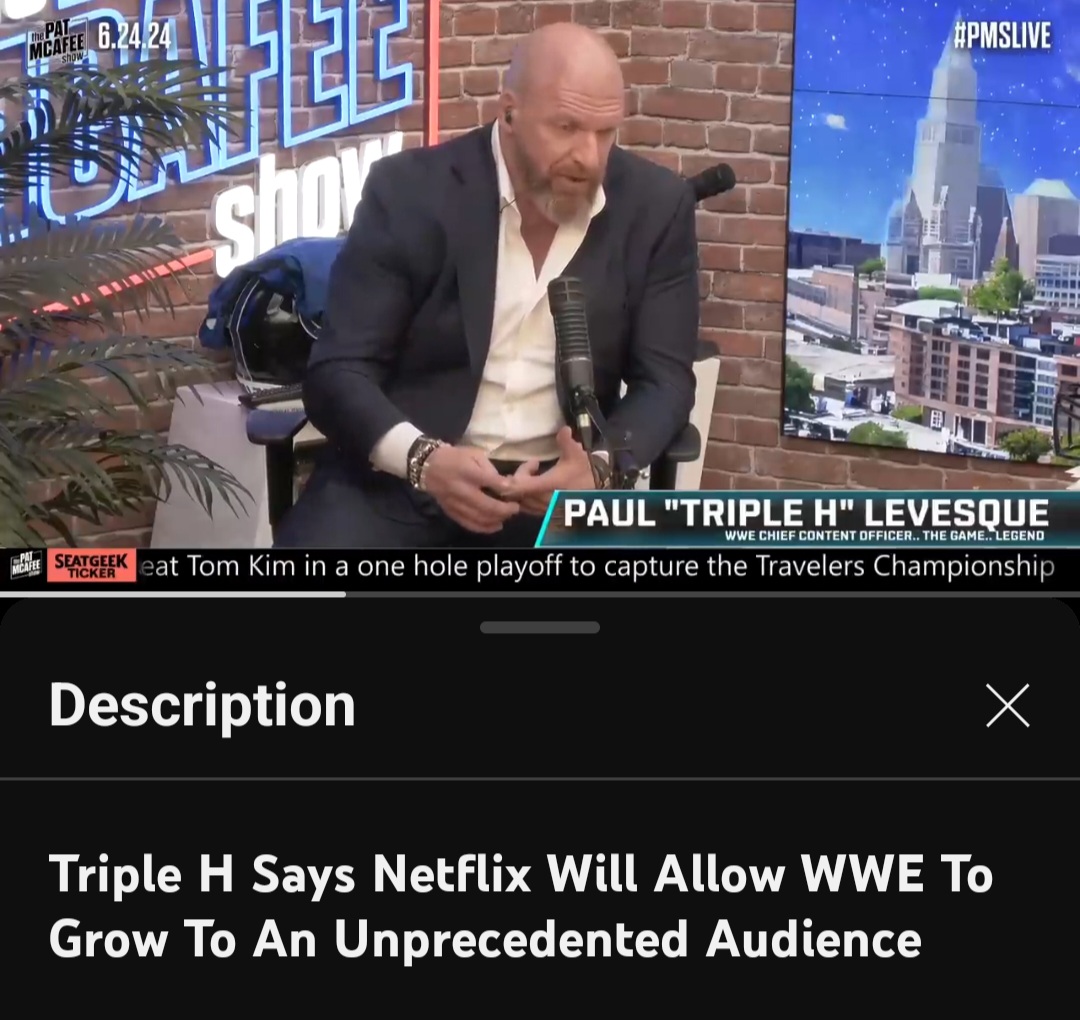Tap the video player showing Triple H
The image size is (1080, 1020).
point(540,296)
